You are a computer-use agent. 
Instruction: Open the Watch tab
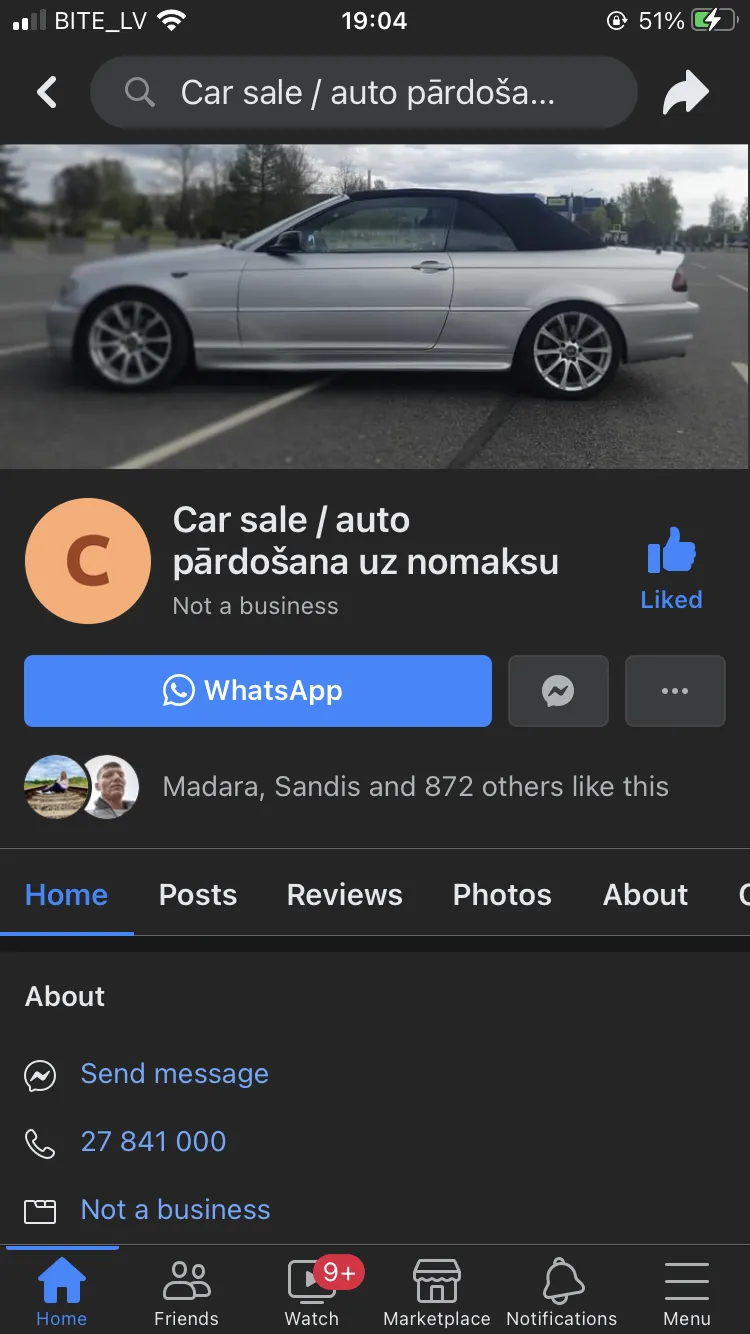pos(312,1291)
